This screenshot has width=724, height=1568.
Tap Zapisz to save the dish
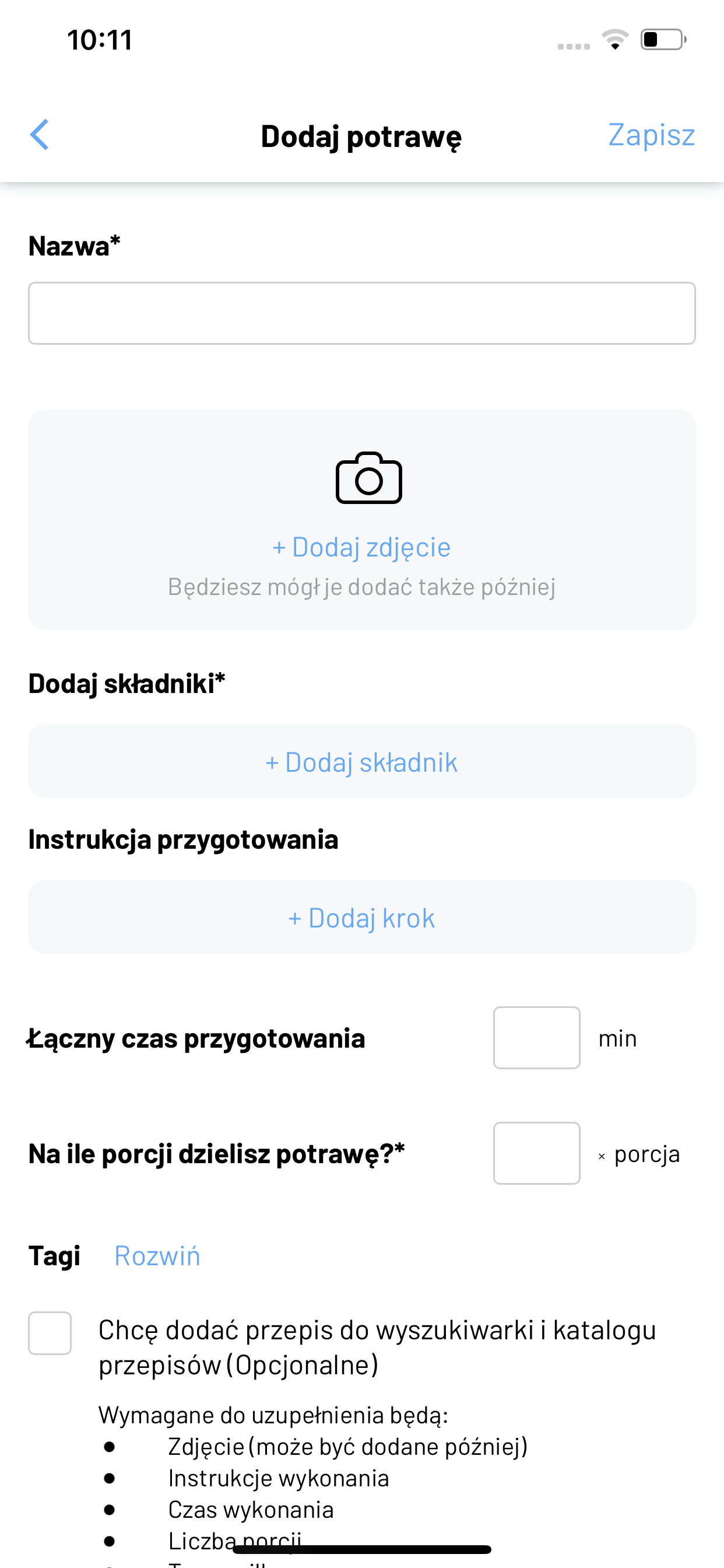(651, 135)
